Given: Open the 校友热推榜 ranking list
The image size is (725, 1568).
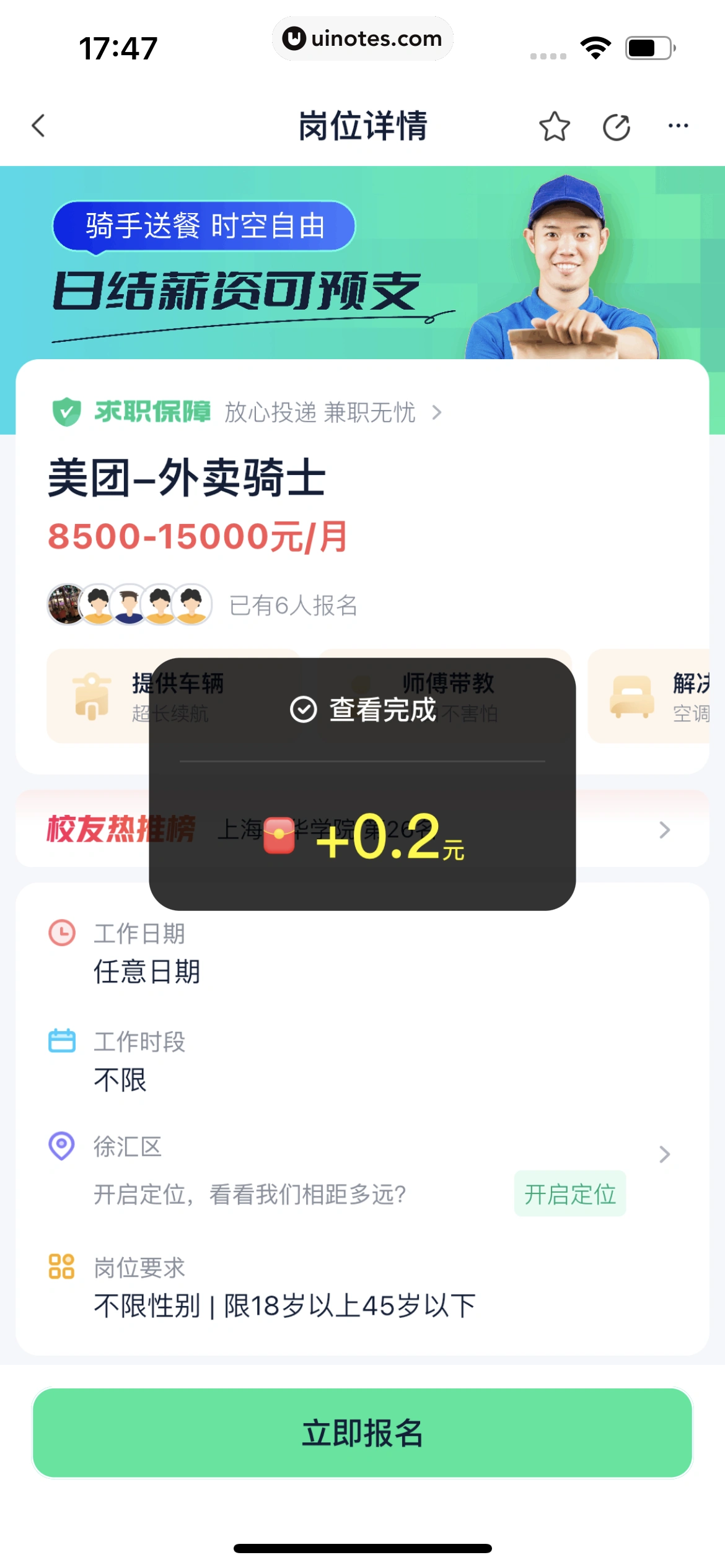Looking at the screenshot, I should (664, 830).
